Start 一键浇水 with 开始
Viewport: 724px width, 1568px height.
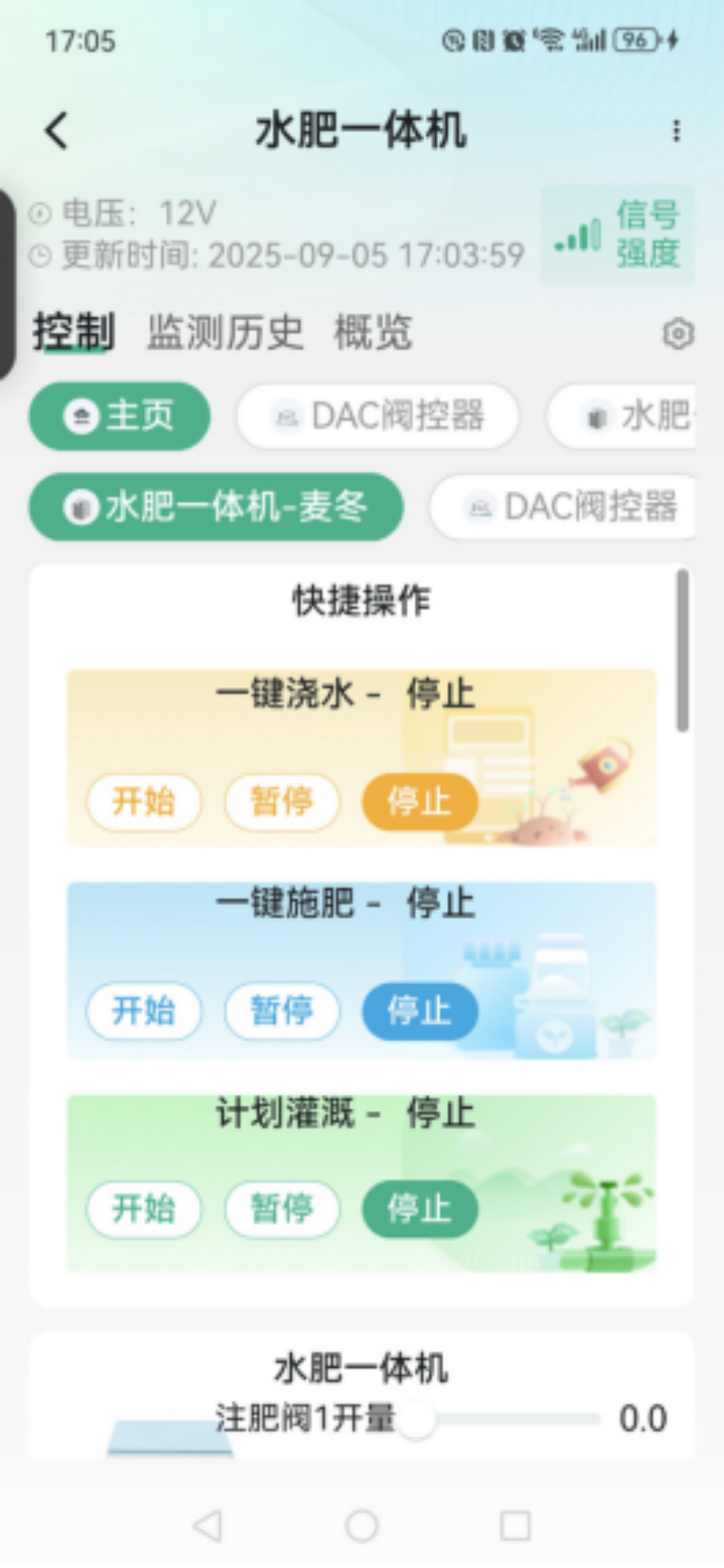click(143, 802)
